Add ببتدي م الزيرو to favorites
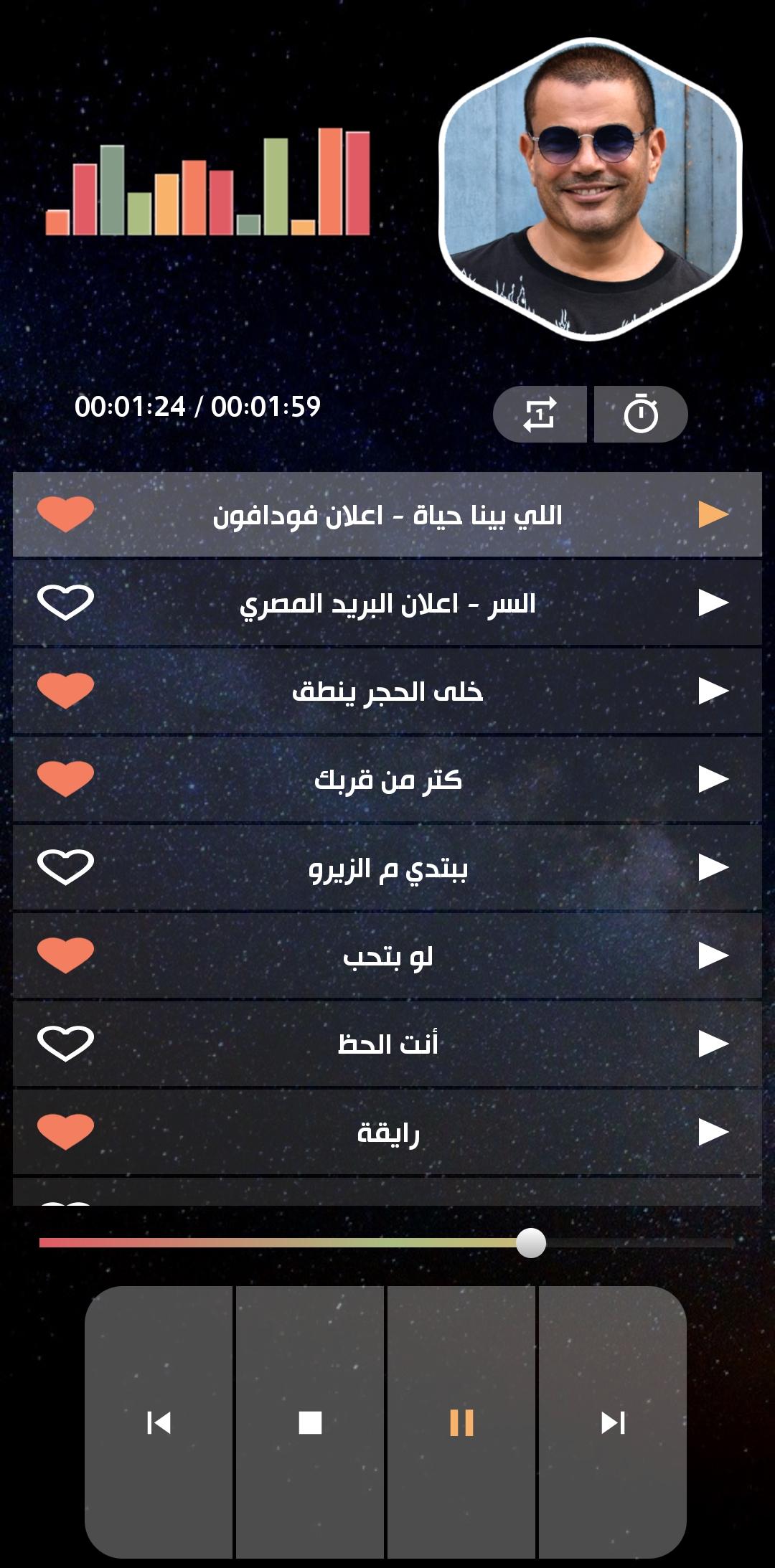775x1568 pixels. 65,867
